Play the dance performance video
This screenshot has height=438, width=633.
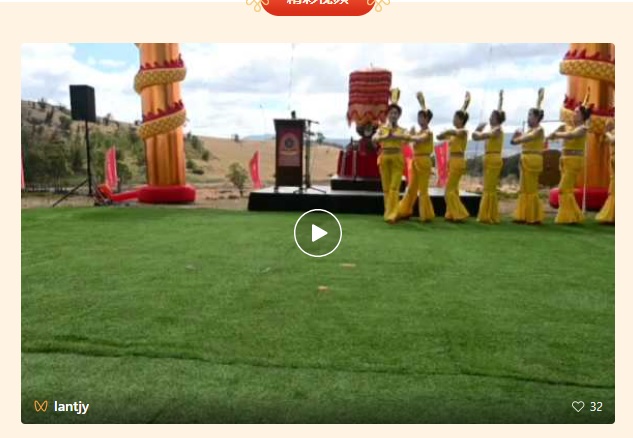pos(317,233)
